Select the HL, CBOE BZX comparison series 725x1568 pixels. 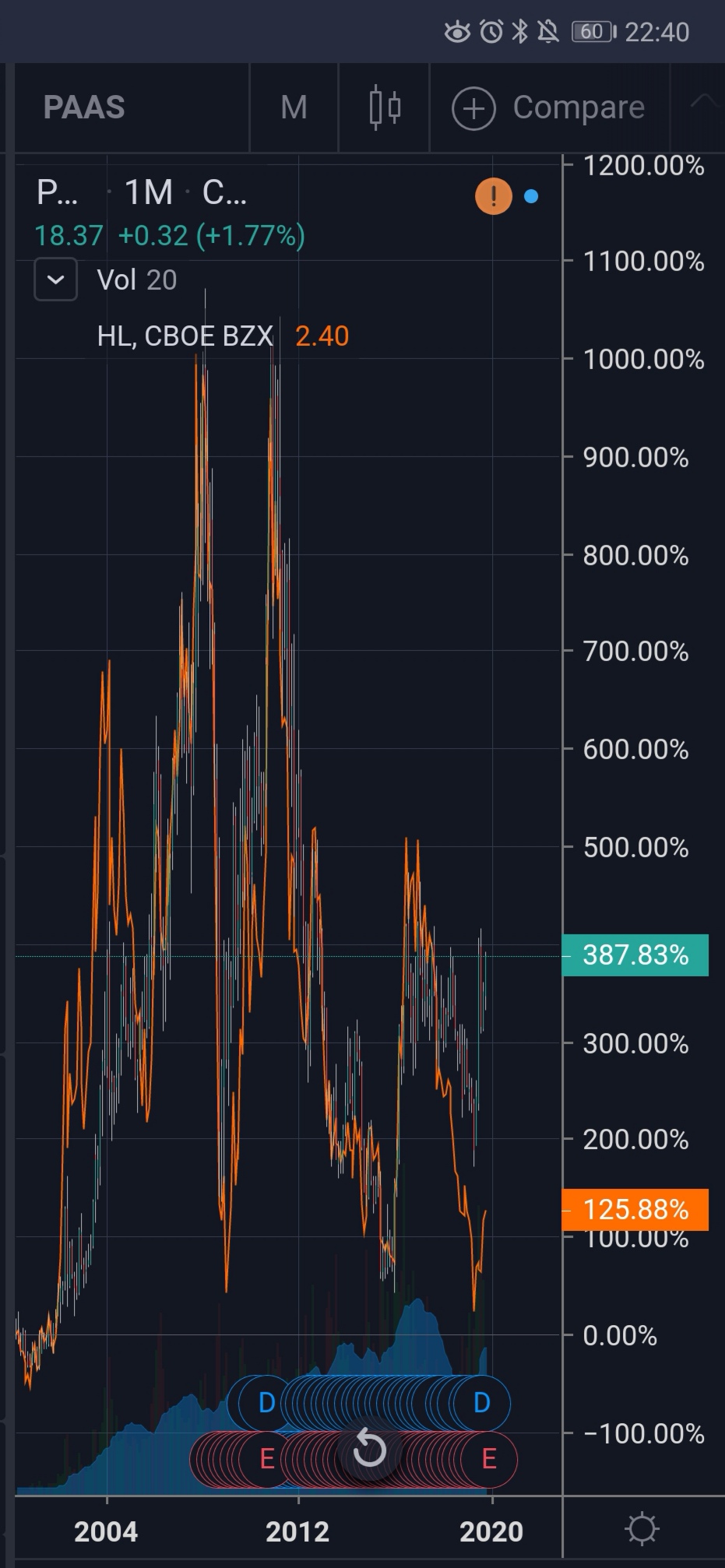coord(185,336)
